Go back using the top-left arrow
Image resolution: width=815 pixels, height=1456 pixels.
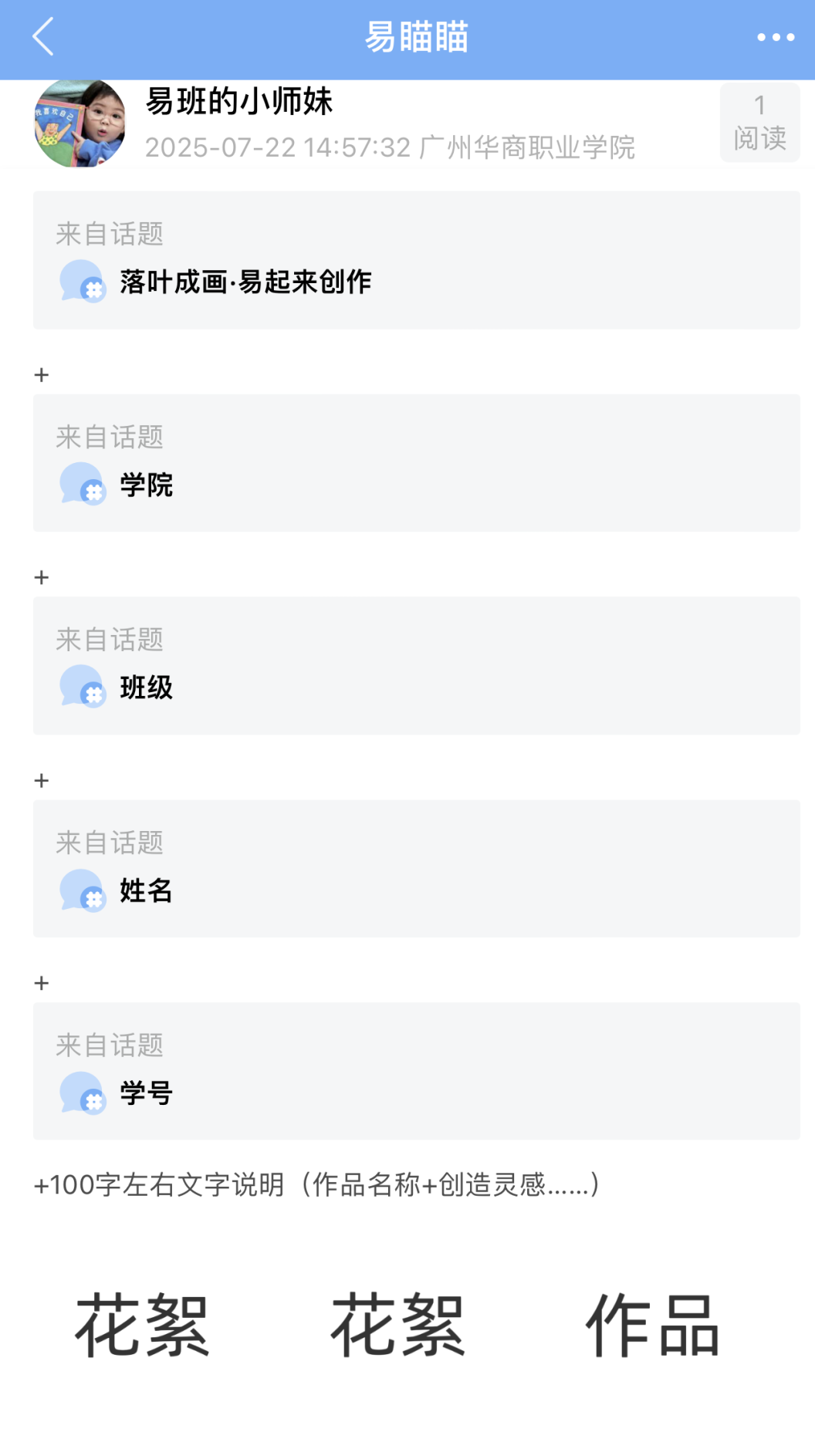(x=43, y=37)
